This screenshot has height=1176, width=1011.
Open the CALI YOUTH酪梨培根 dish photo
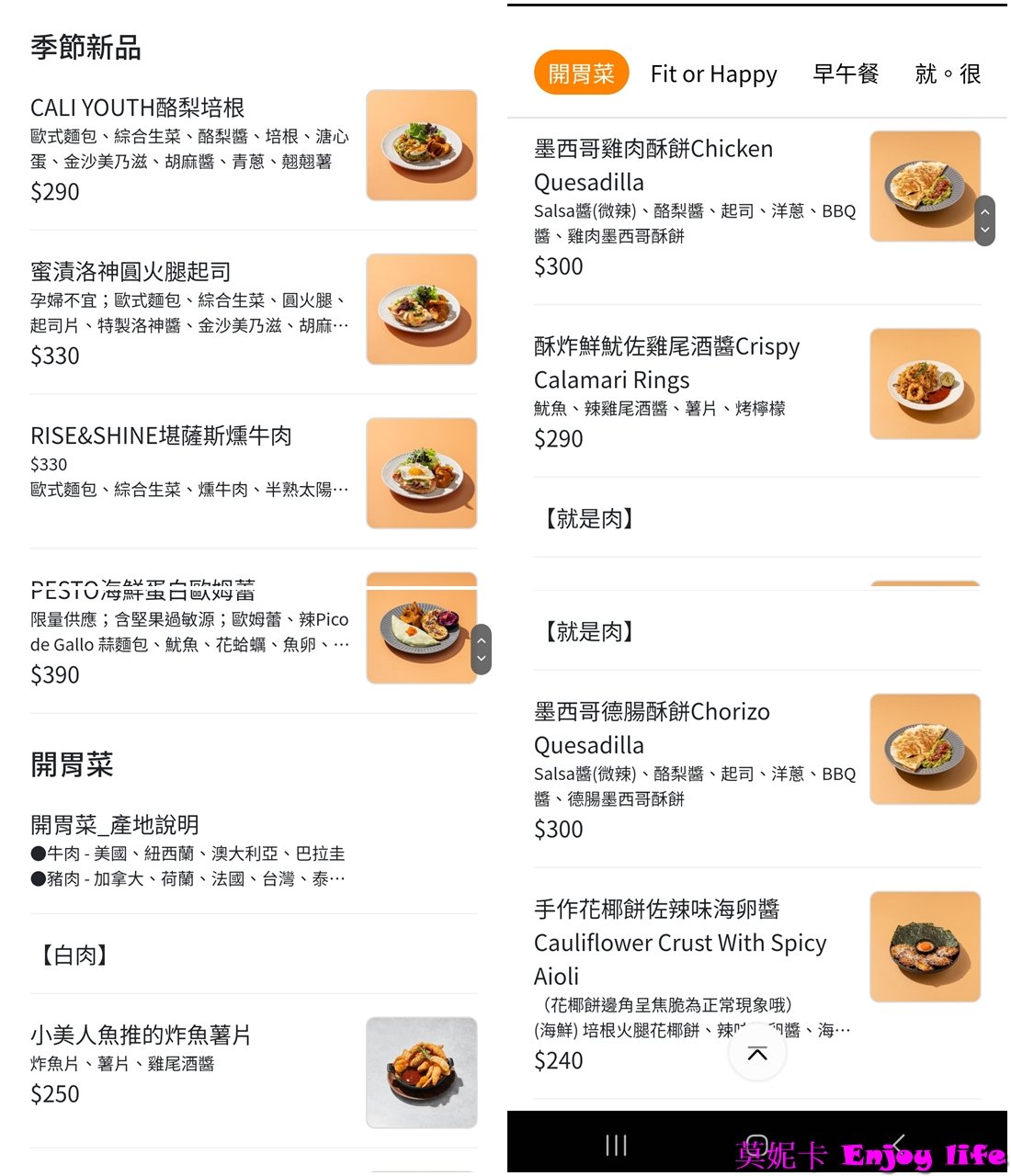tap(421, 144)
